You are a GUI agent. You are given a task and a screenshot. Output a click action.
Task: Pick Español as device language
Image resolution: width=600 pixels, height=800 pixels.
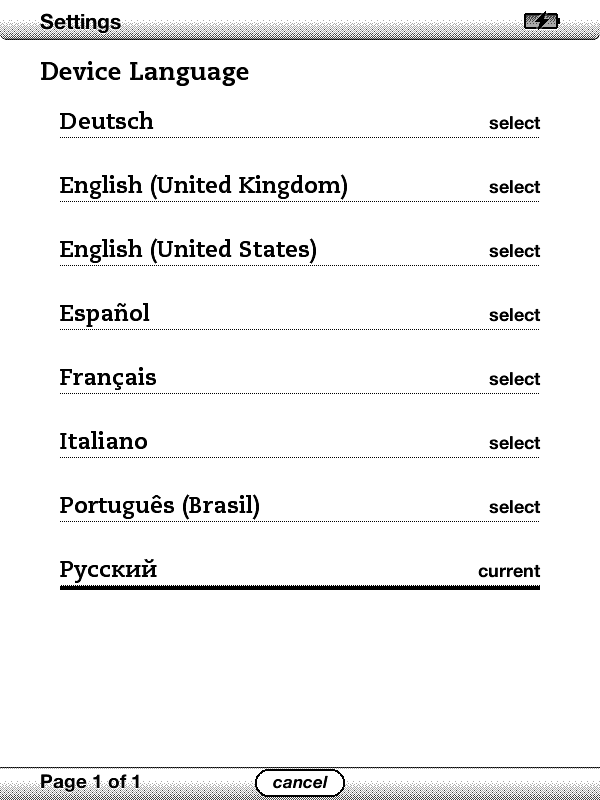(514, 315)
